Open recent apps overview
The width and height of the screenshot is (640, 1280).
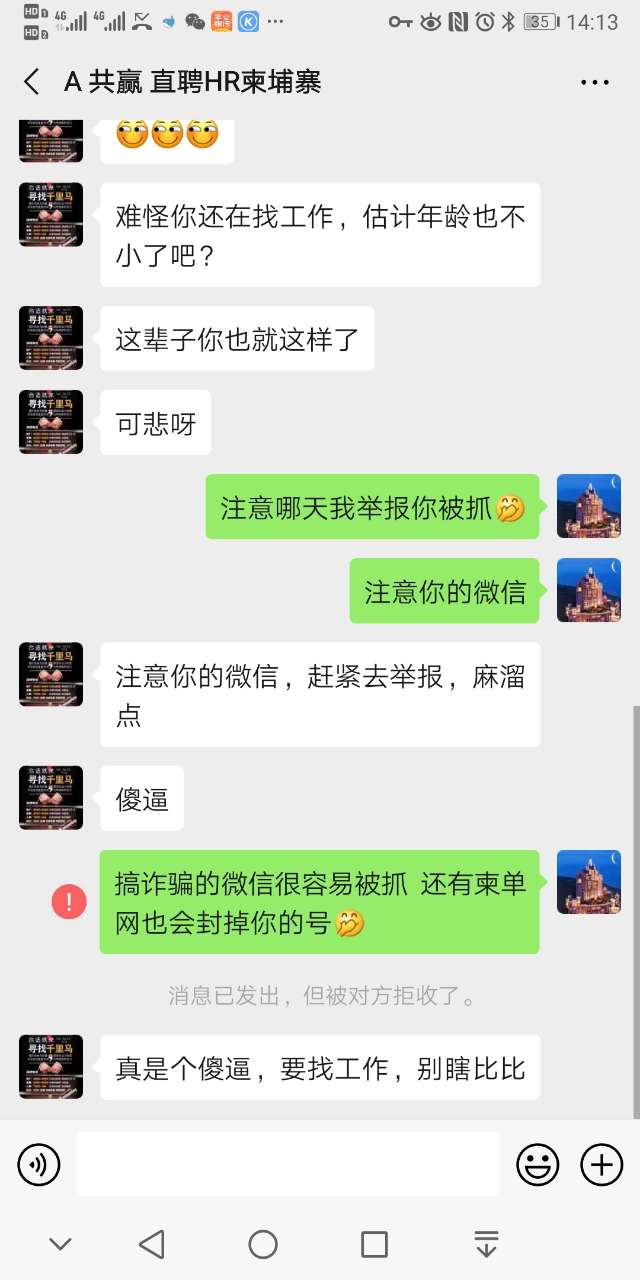[x=374, y=1244]
